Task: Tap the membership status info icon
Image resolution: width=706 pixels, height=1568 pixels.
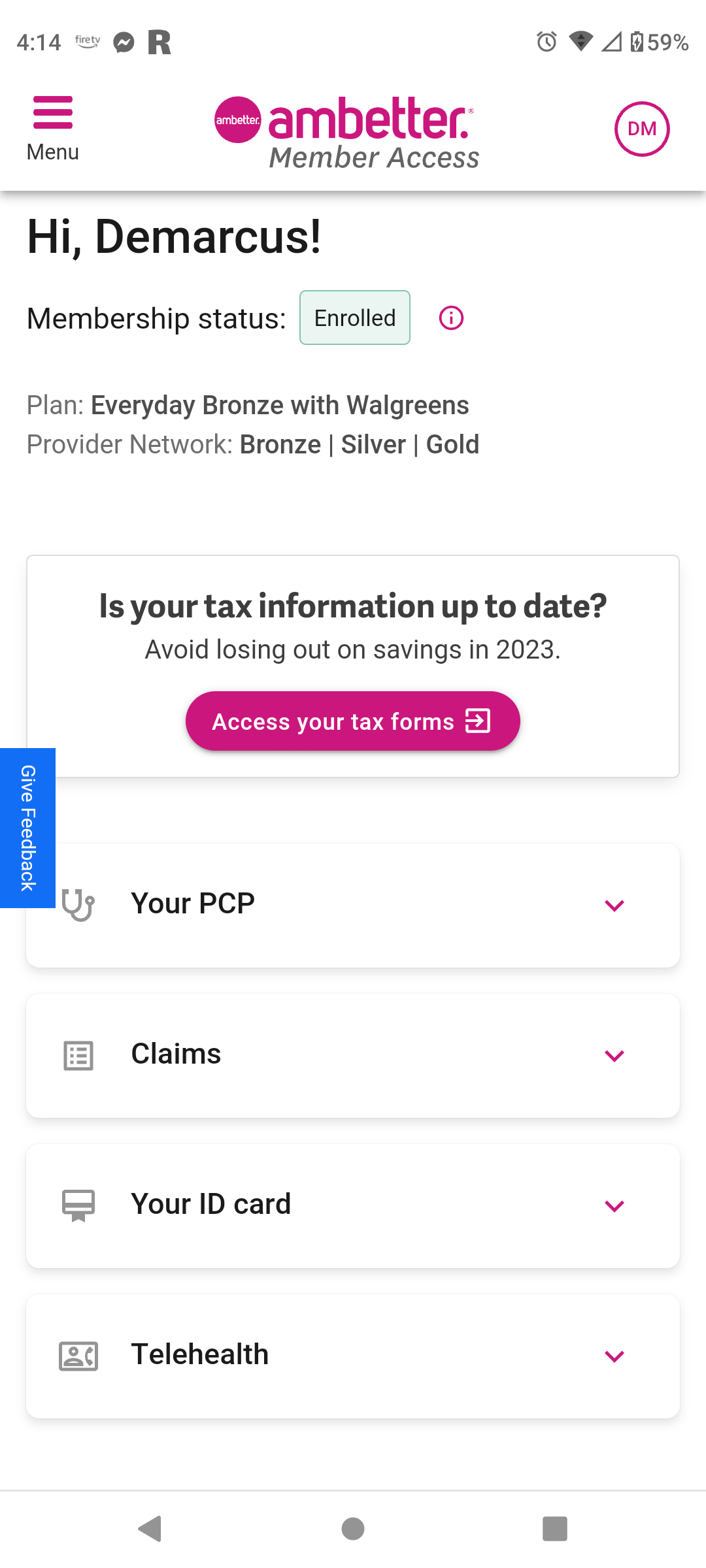Action: 451,318
